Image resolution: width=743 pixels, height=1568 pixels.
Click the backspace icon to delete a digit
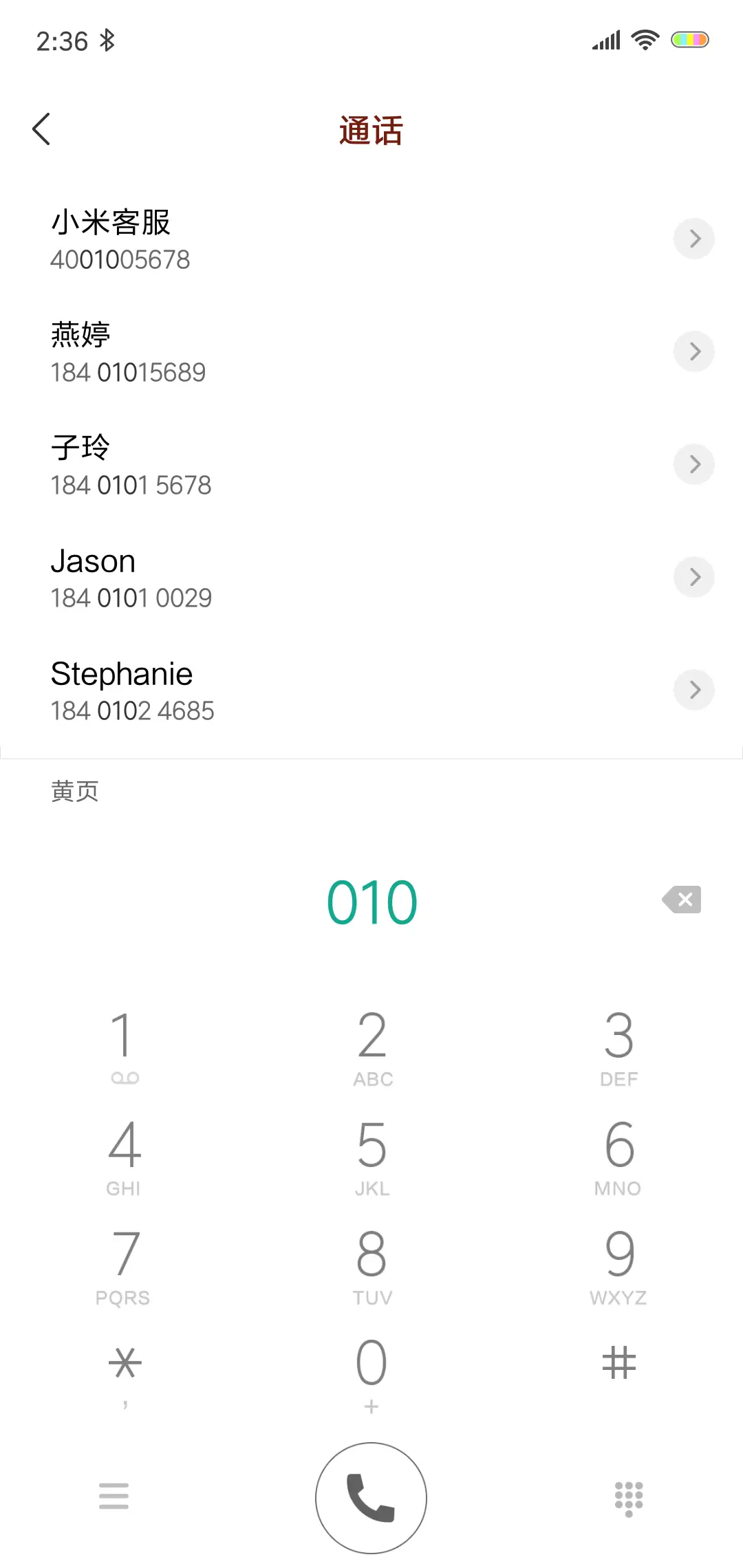coord(682,900)
